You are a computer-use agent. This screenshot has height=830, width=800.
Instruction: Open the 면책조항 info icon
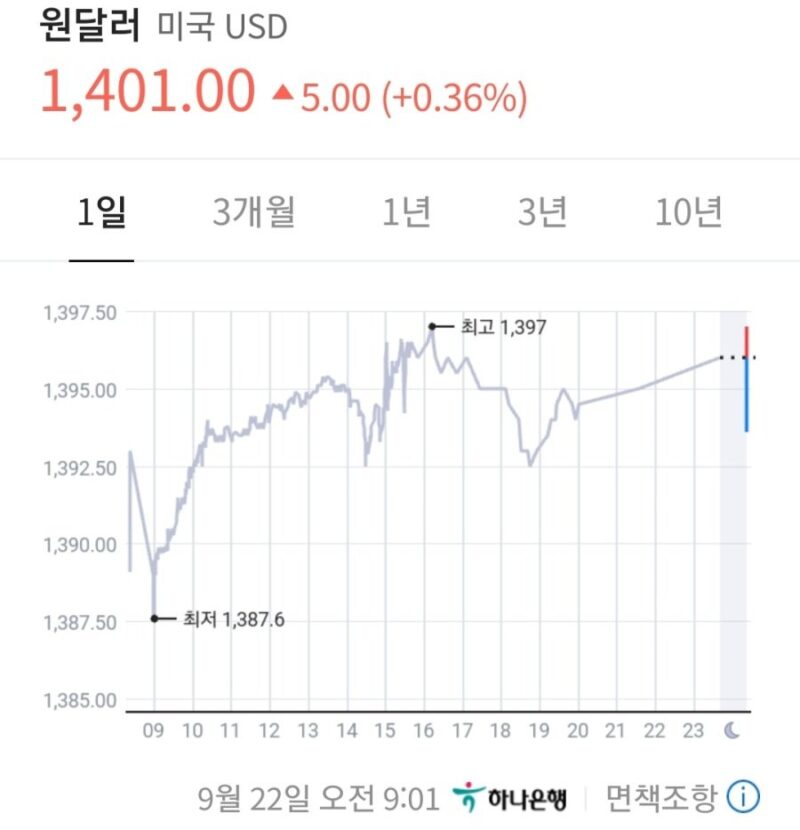click(743, 797)
